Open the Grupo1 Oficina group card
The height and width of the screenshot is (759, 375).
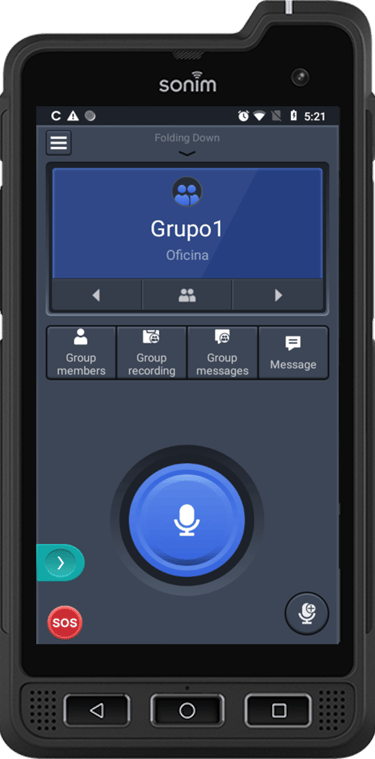[x=187, y=223]
